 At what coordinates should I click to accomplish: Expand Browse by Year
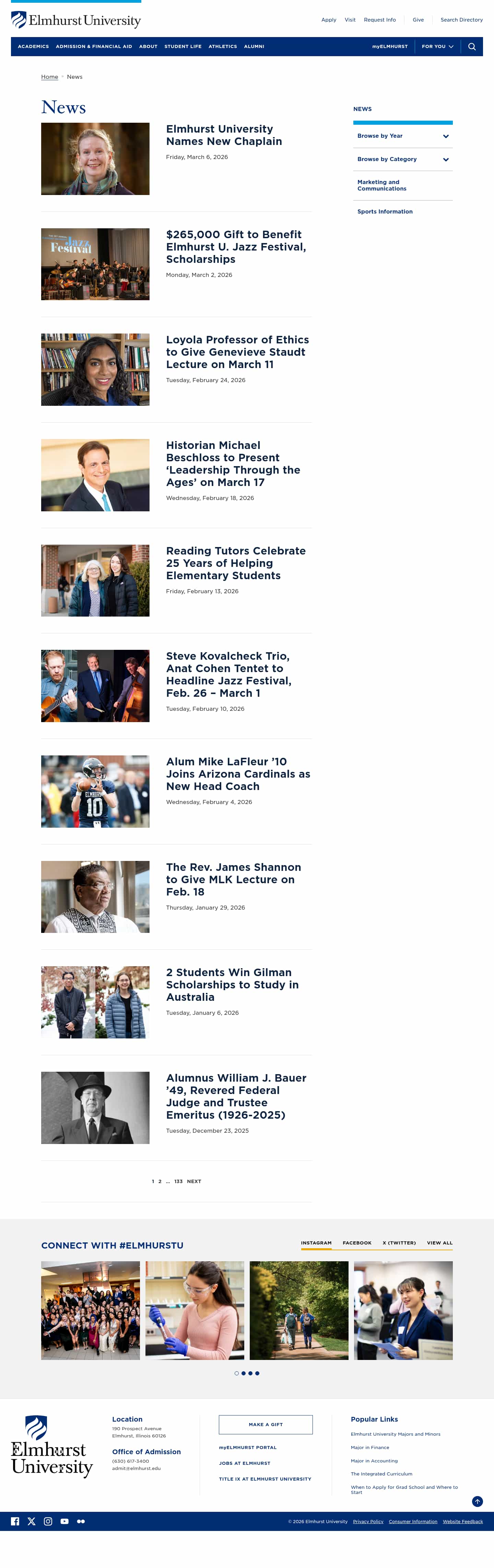[403, 136]
